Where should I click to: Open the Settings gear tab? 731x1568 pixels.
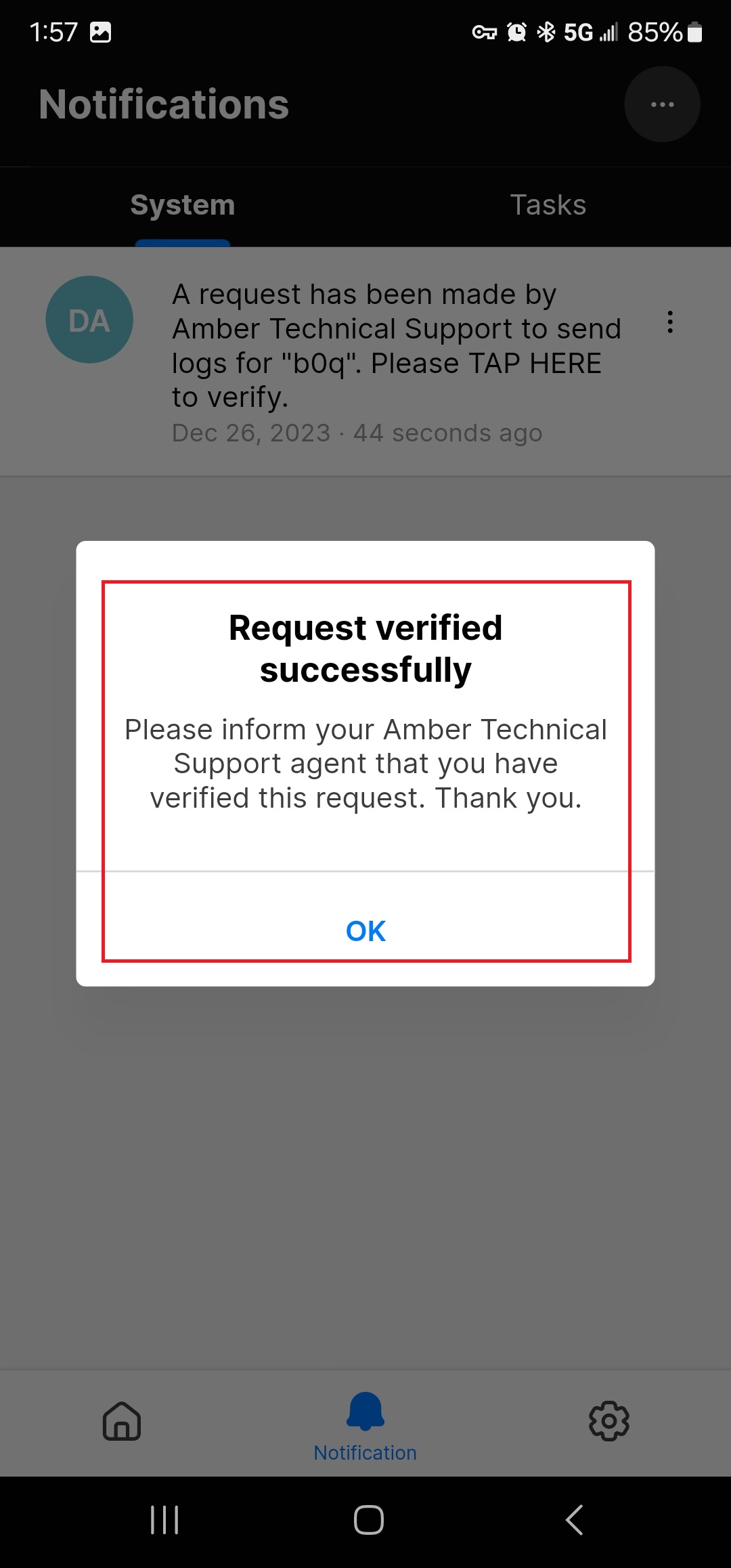608,1420
